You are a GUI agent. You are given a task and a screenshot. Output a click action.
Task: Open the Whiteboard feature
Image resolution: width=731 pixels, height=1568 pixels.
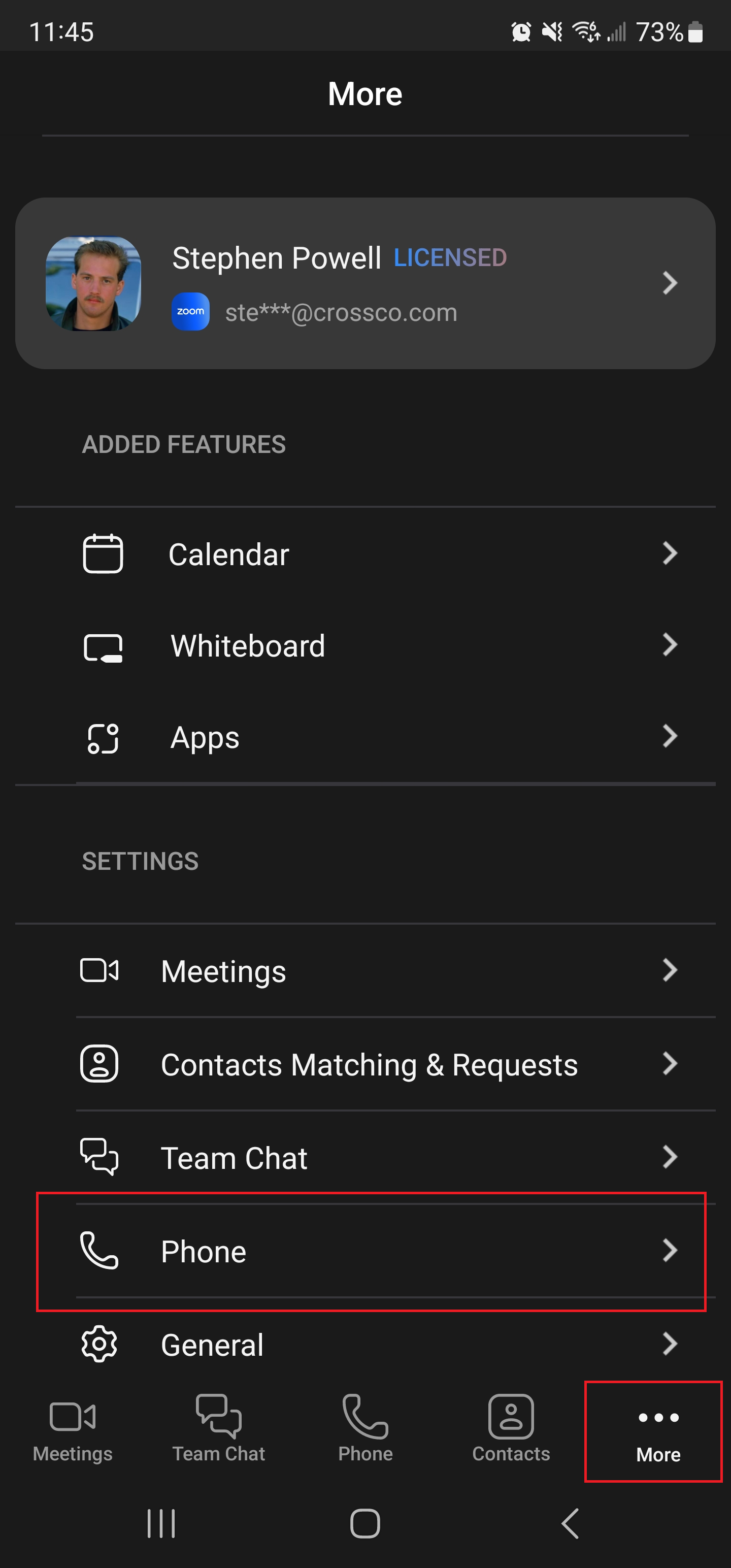(365, 645)
